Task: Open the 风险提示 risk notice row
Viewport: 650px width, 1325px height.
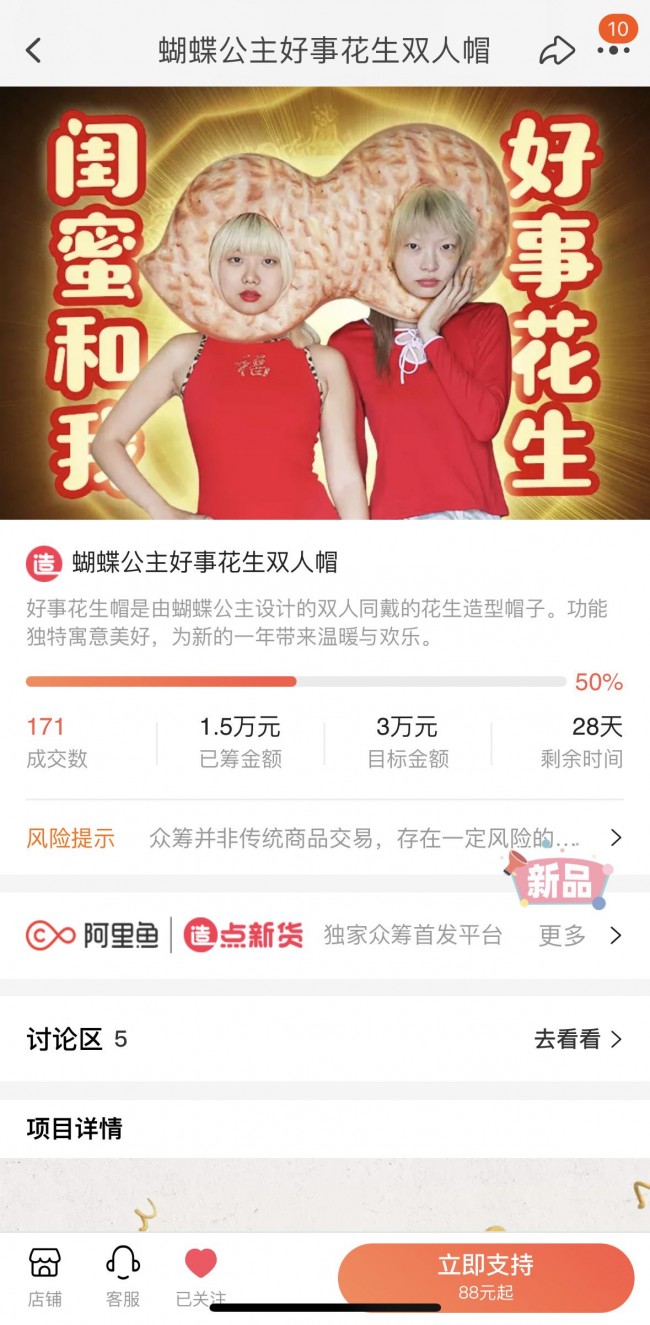Action: 325,838
